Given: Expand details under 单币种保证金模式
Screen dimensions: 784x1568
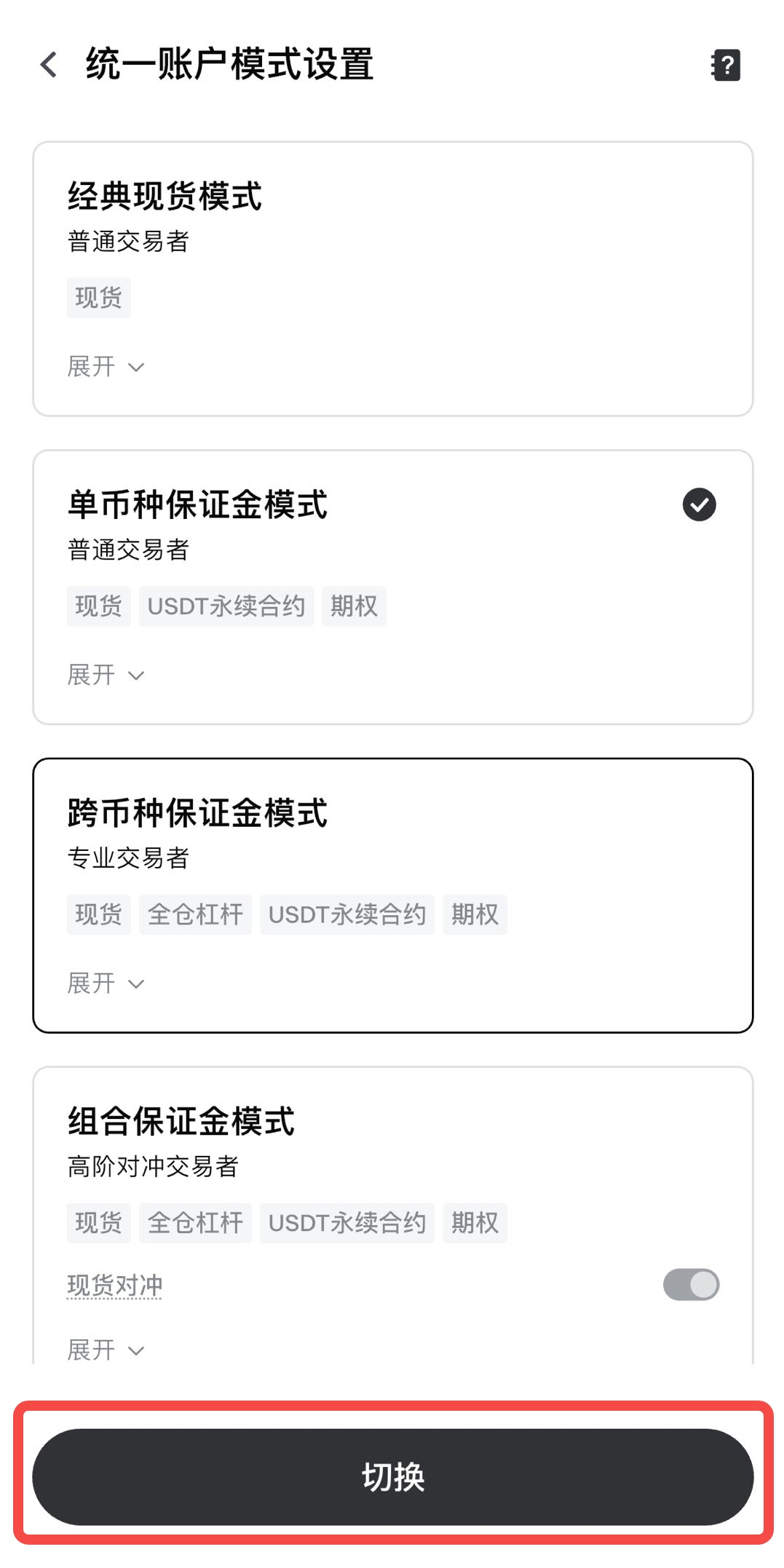Looking at the screenshot, I should click(106, 676).
